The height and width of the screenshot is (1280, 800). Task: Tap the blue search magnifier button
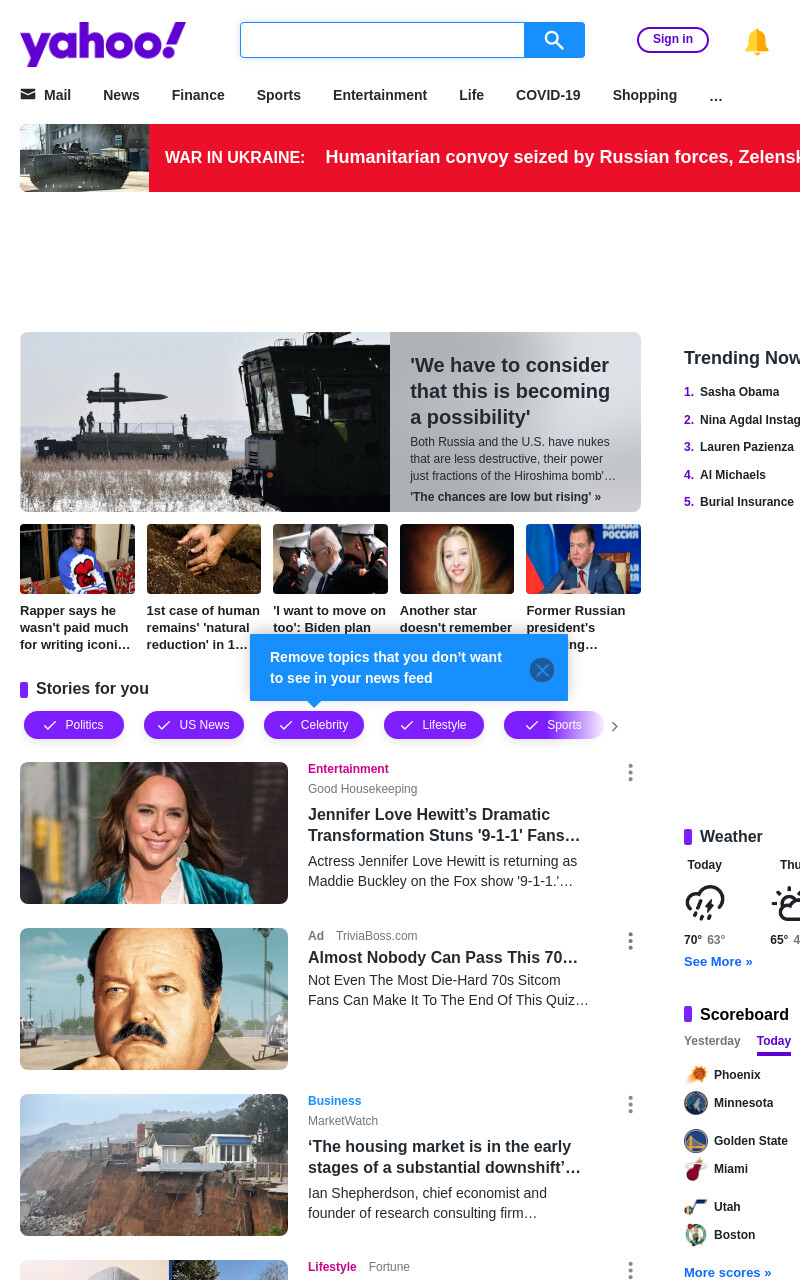[554, 40]
